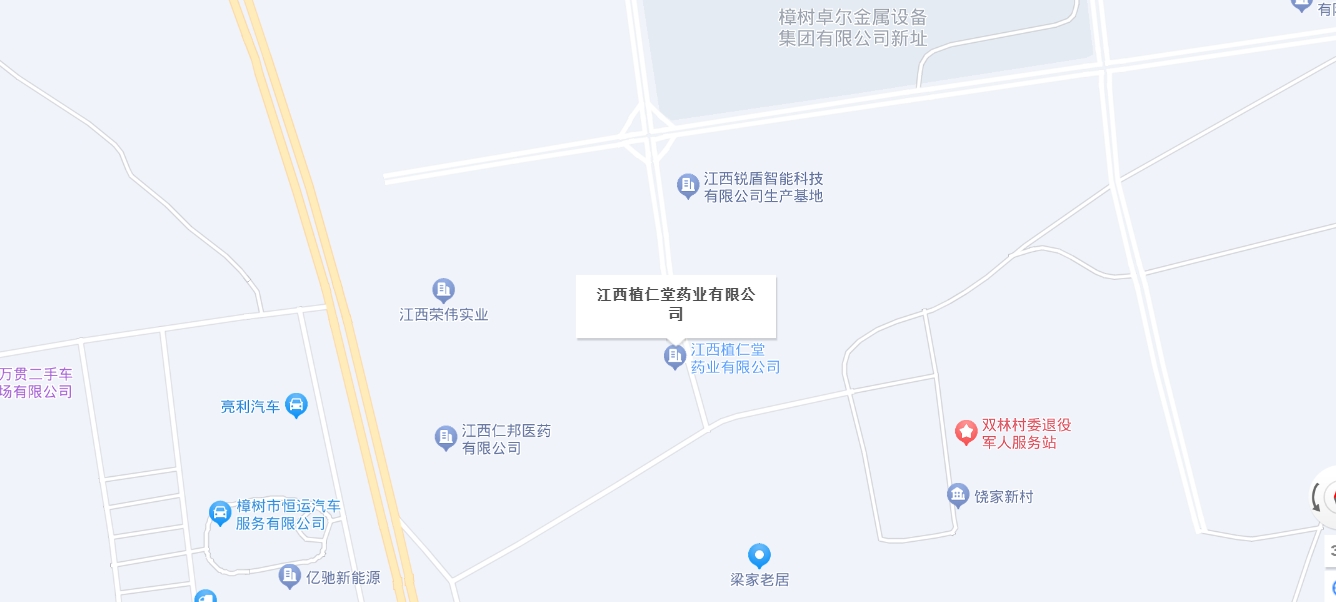Open the 樟树市恒运汽车服务有限公司 marker
Screen dimensions: 1336x602
220,513
